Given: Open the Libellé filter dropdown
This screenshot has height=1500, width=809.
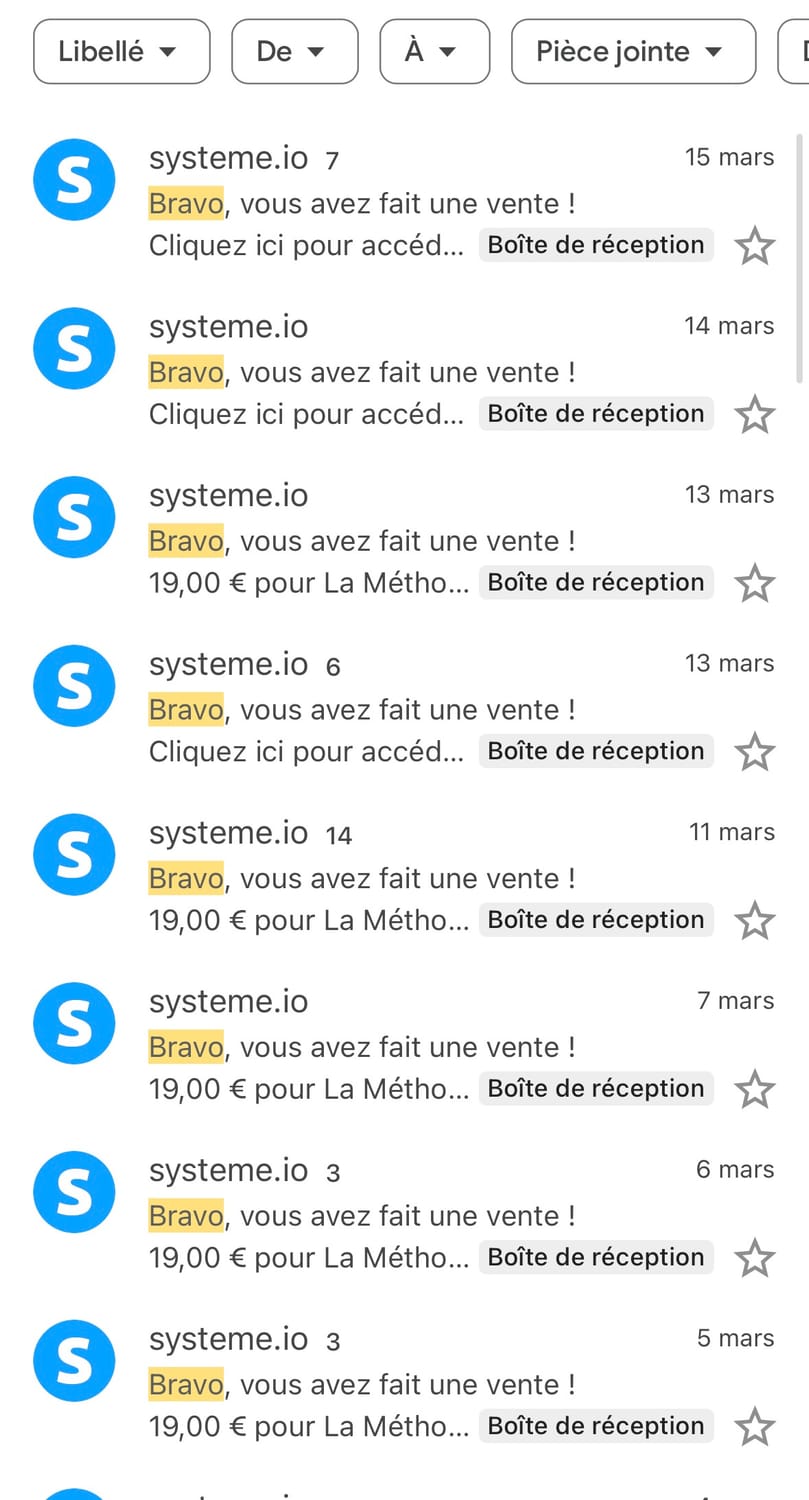Looking at the screenshot, I should pyautogui.click(x=121, y=51).
